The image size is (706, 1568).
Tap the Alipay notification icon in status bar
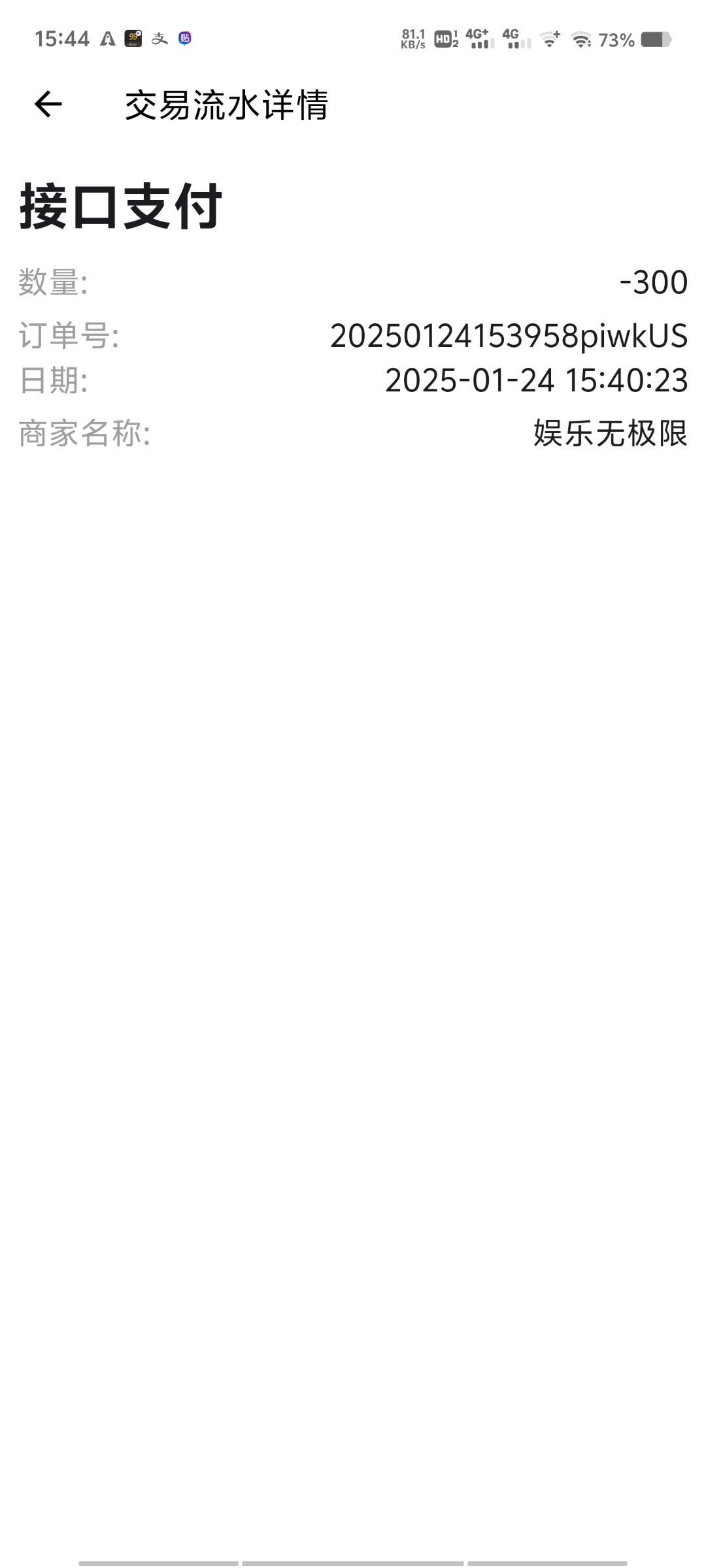160,38
